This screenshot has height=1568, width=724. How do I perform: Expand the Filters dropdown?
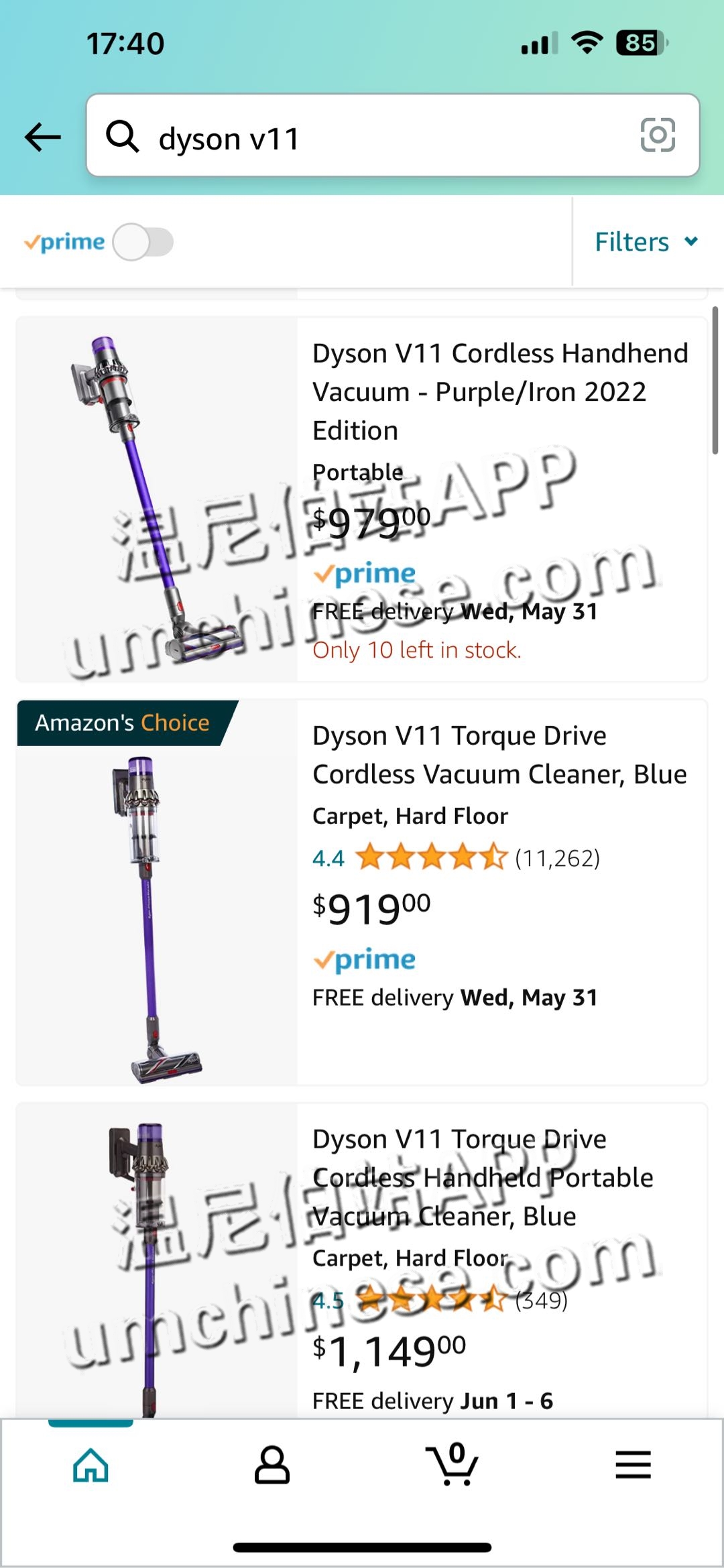[x=646, y=242]
